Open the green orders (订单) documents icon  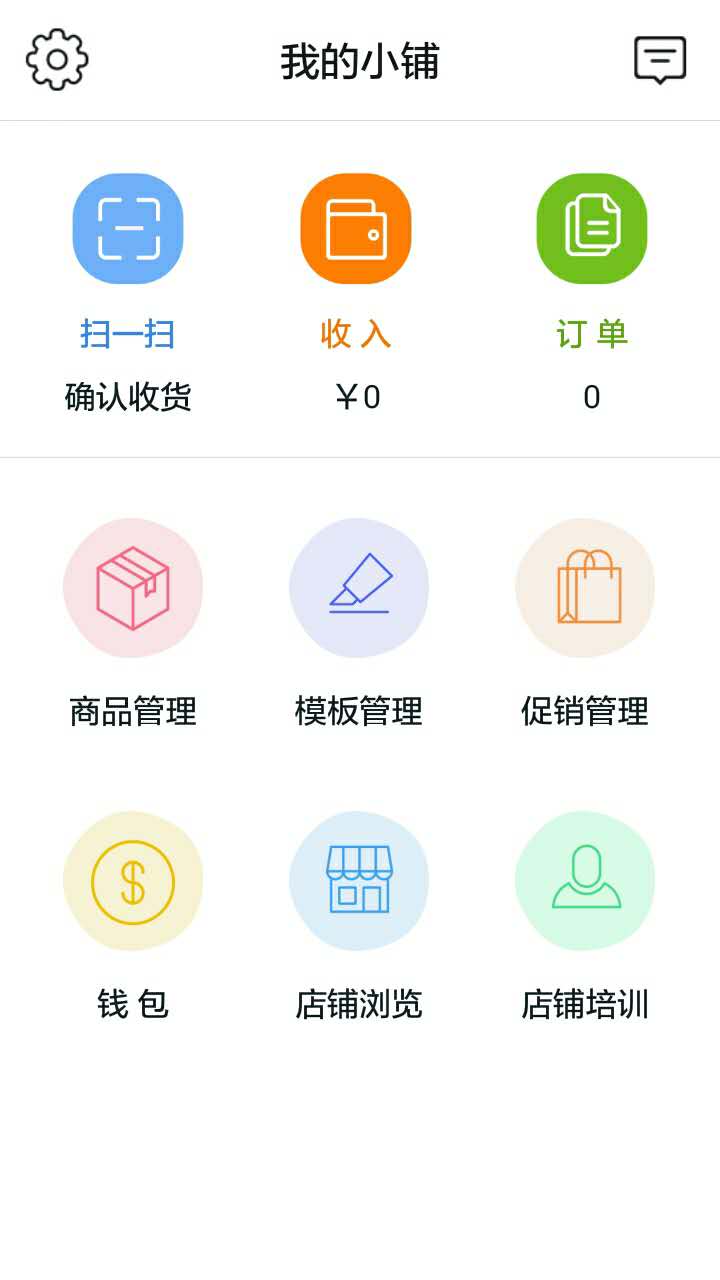(590, 227)
